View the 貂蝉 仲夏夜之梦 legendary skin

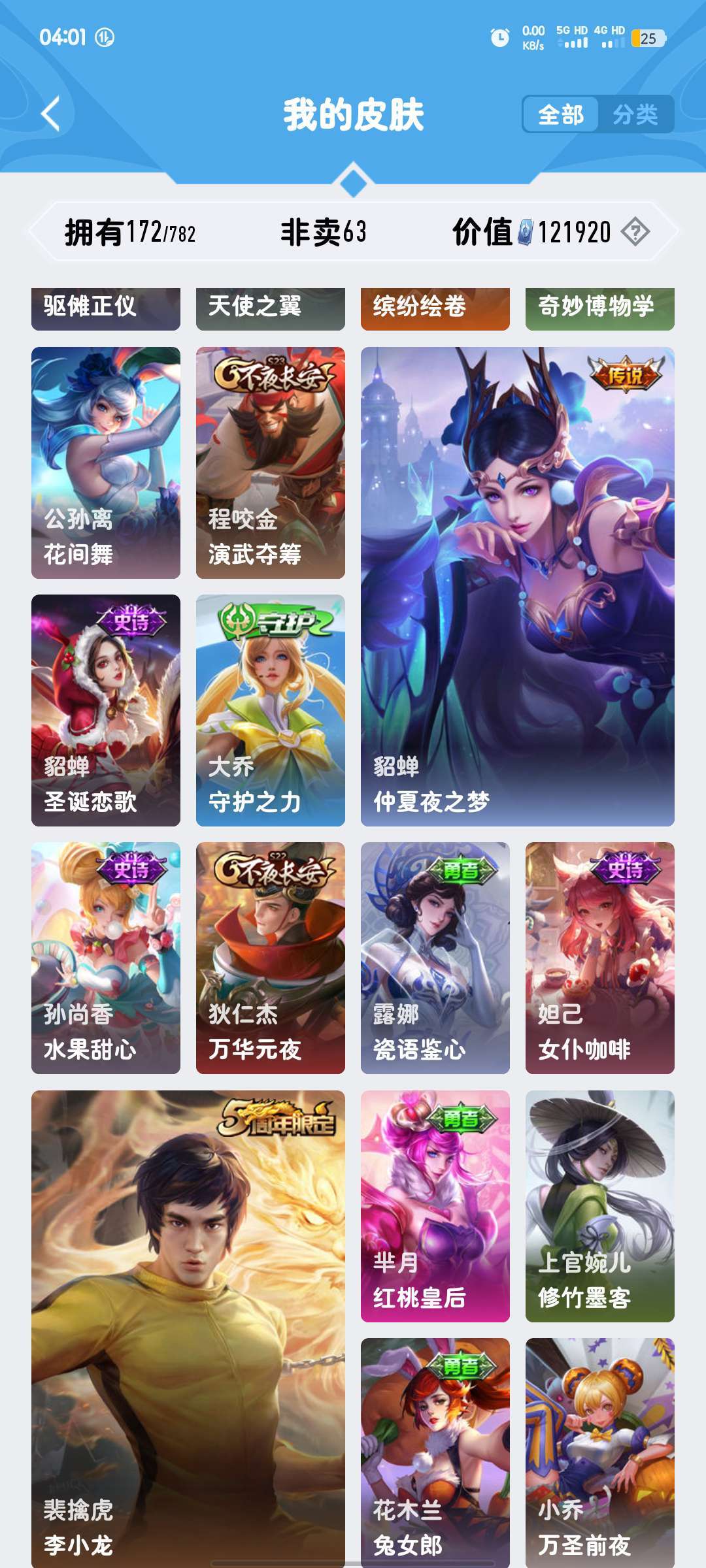[518, 586]
